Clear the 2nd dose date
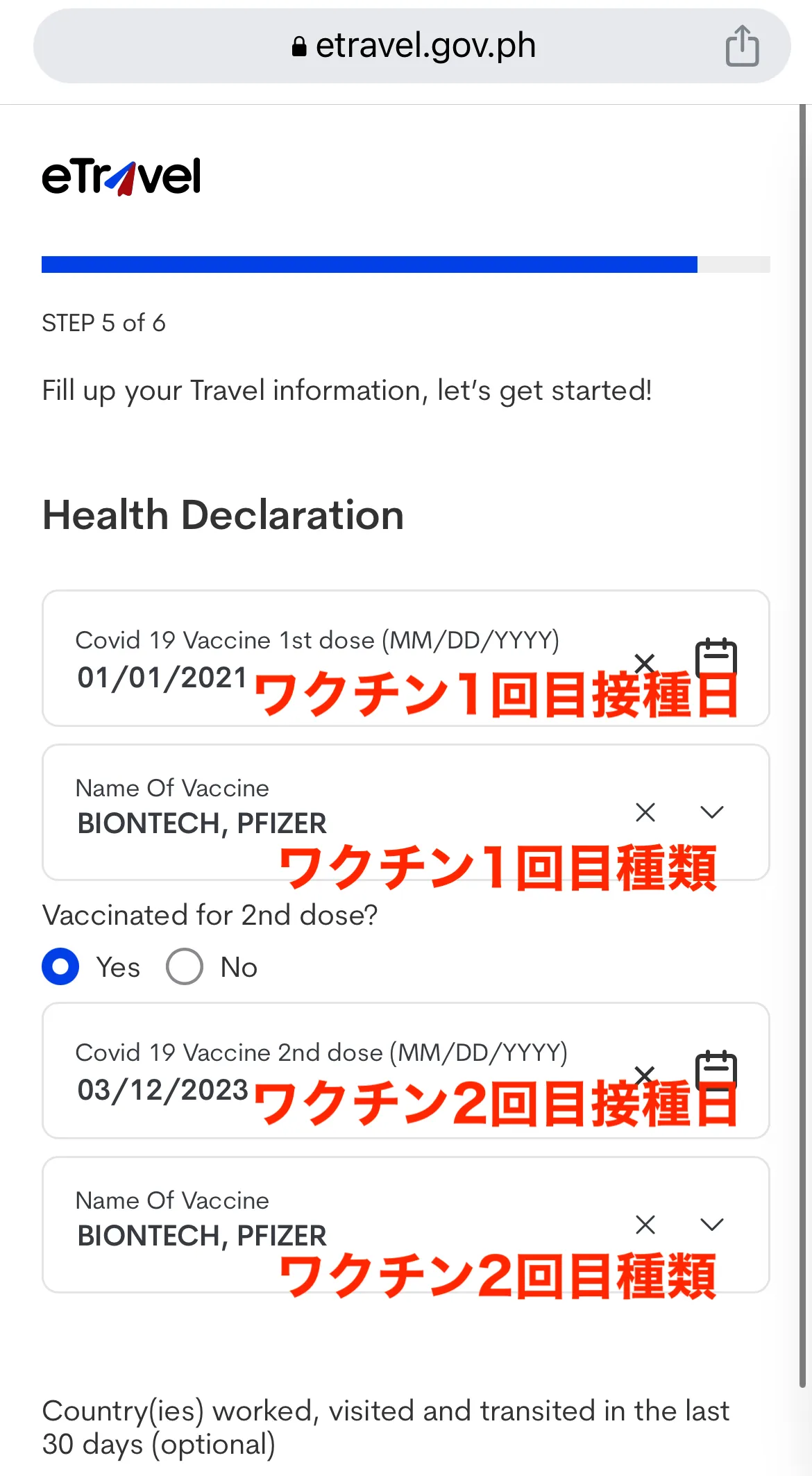The width and height of the screenshot is (812, 1476). click(645, 1075)
